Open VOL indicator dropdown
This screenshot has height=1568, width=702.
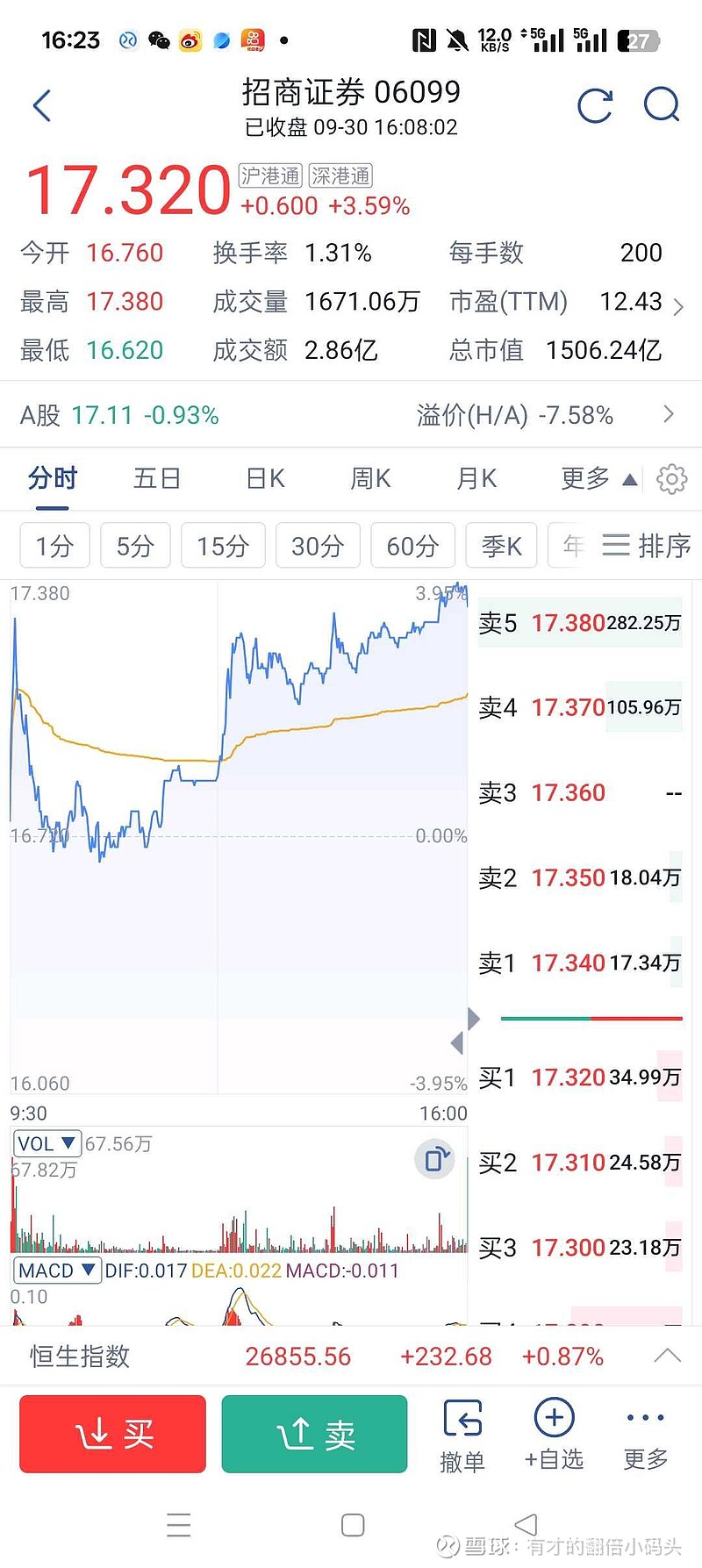point(47,1143)
